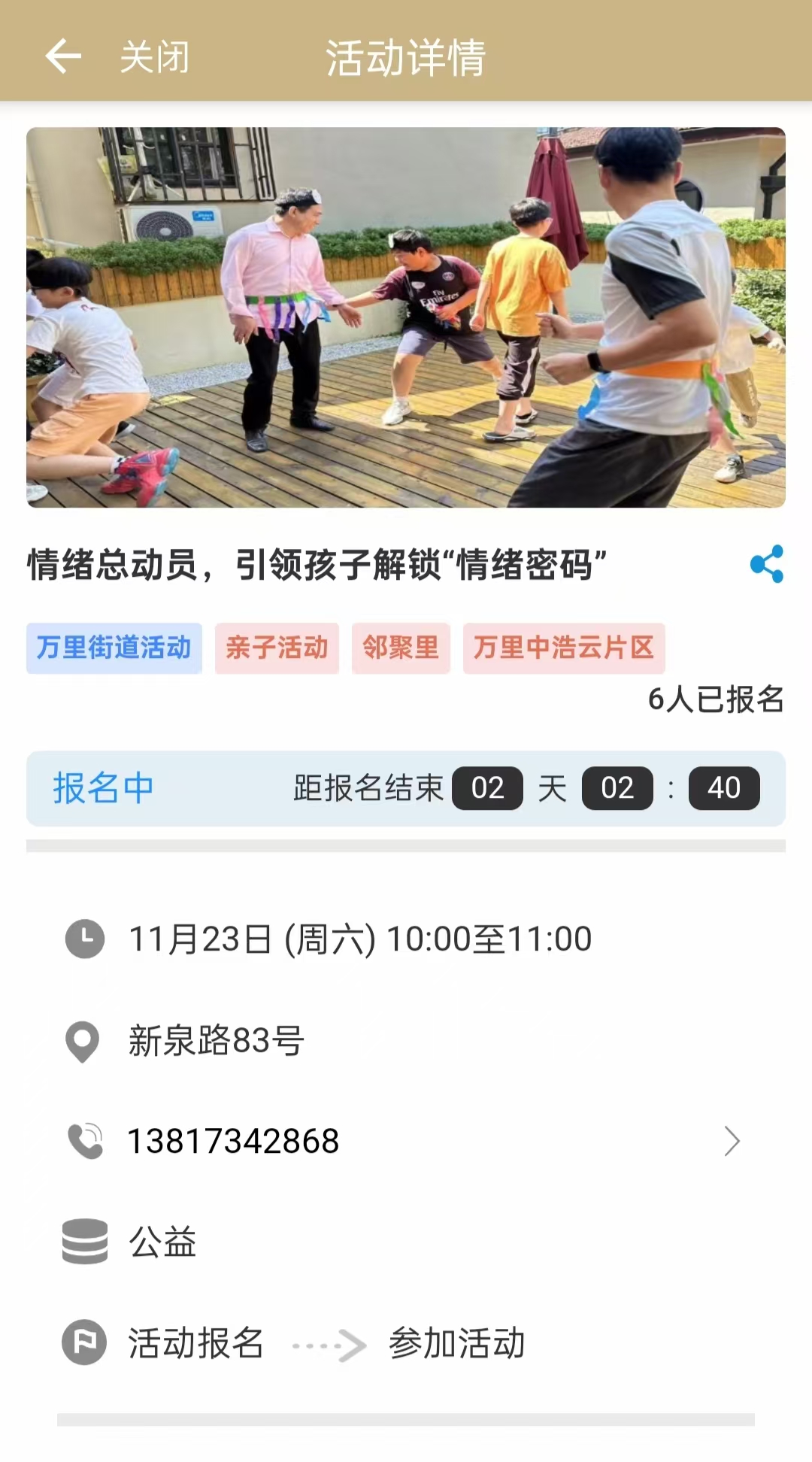Image resolution: width=812 pixels, height=1462 pixels.
Task: Select the 亲子活动 tag
Action: click(277, 648)
